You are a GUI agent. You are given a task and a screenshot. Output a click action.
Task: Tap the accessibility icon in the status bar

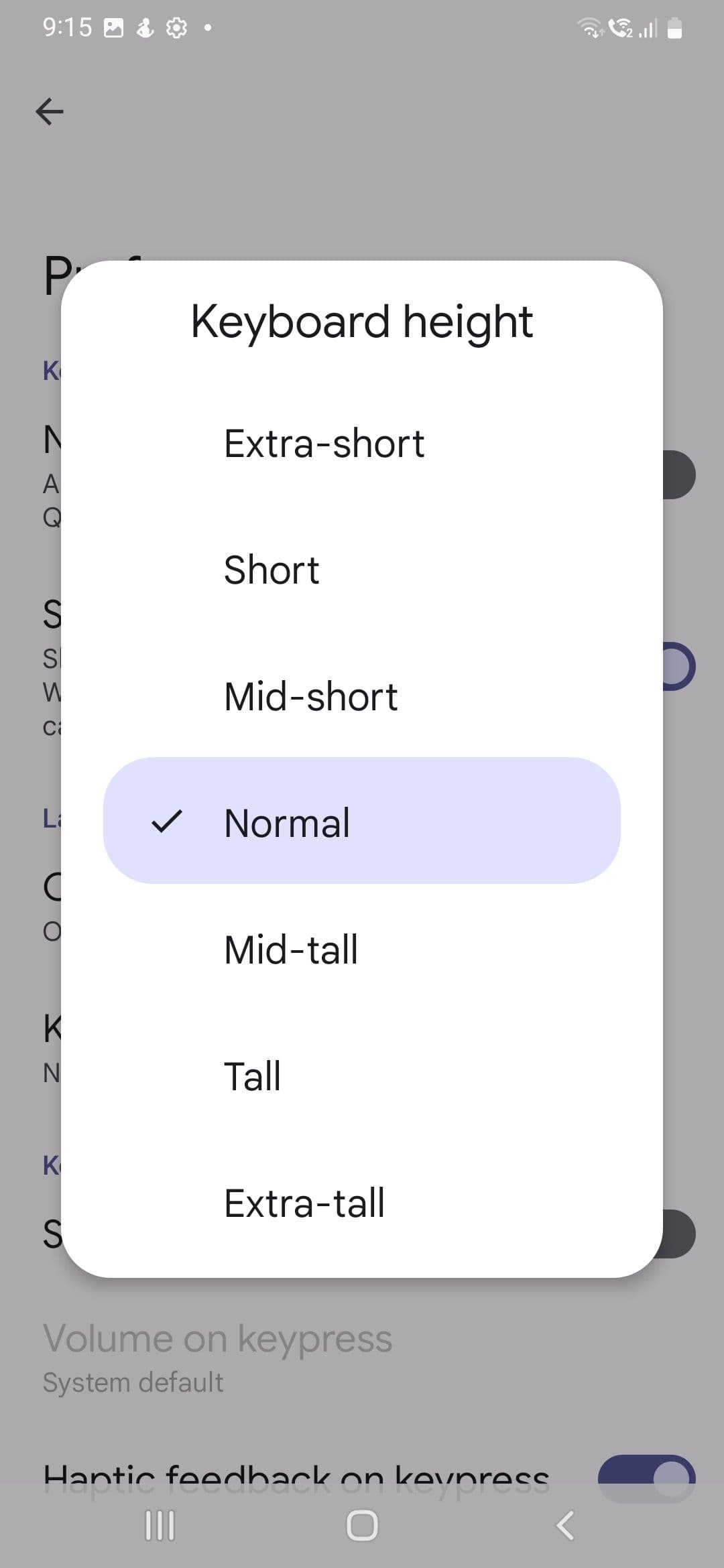point(145,27)
